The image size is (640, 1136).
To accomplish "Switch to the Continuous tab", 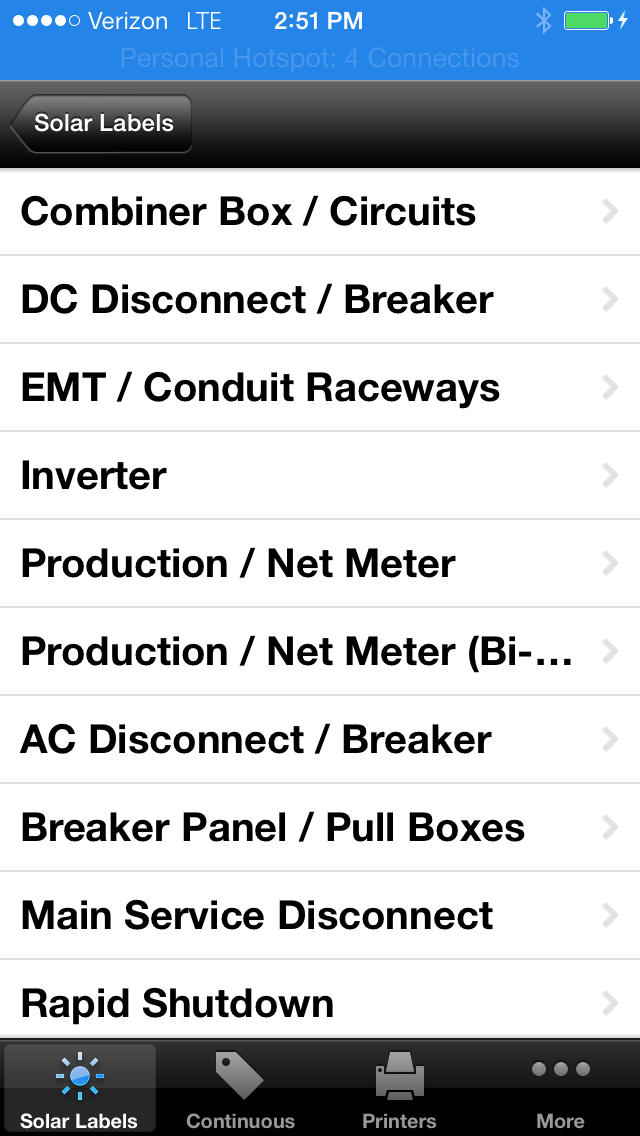I will (240, 1089).
